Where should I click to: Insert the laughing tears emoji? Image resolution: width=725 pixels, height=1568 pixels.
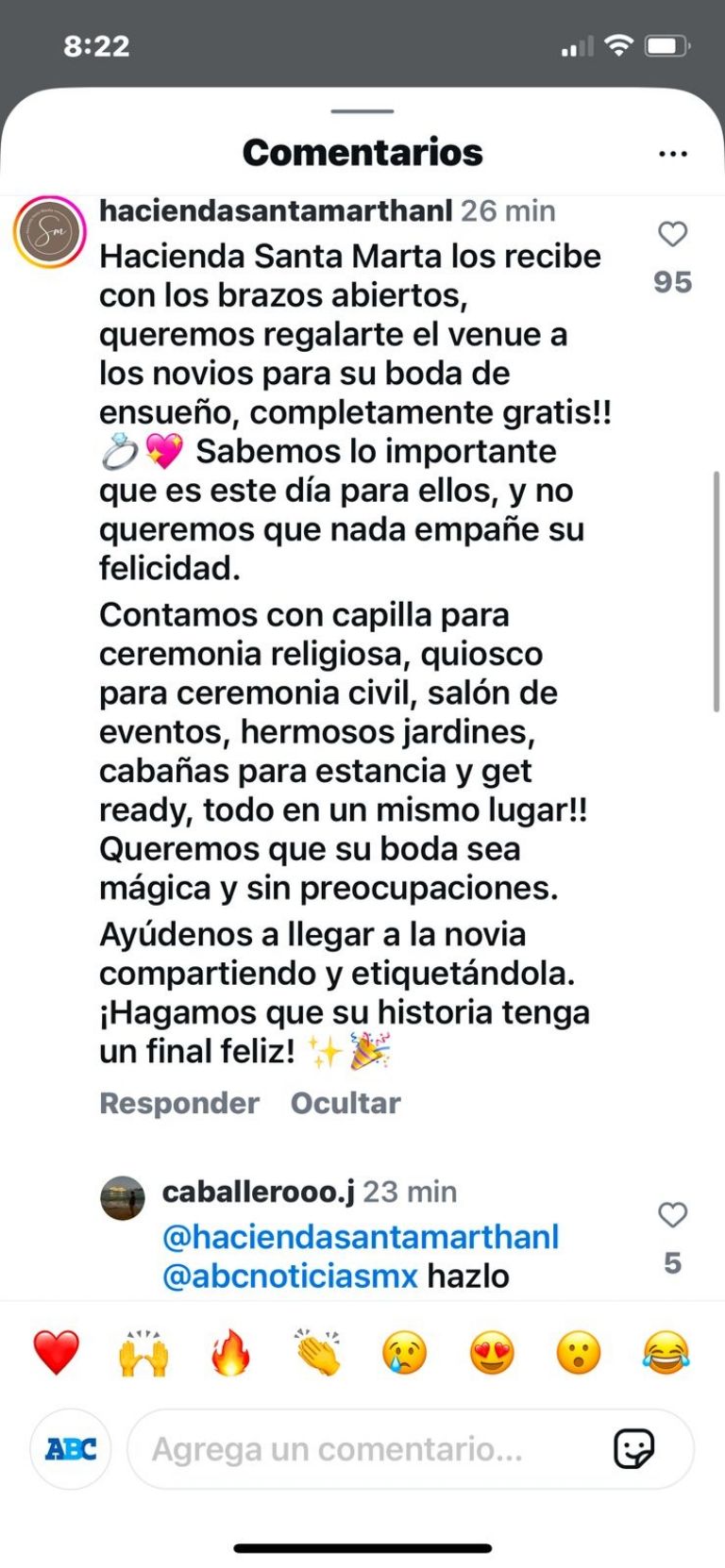(666, 1353)
